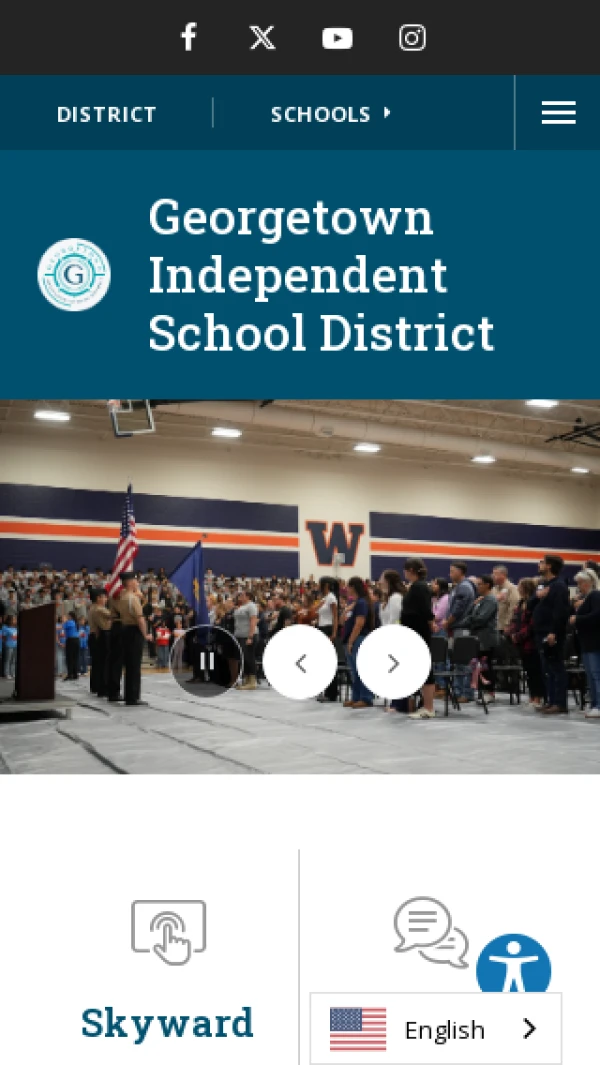Select the District tab
The width and height of the screenshot is (600, 1065).
click(x=107, y=114)
